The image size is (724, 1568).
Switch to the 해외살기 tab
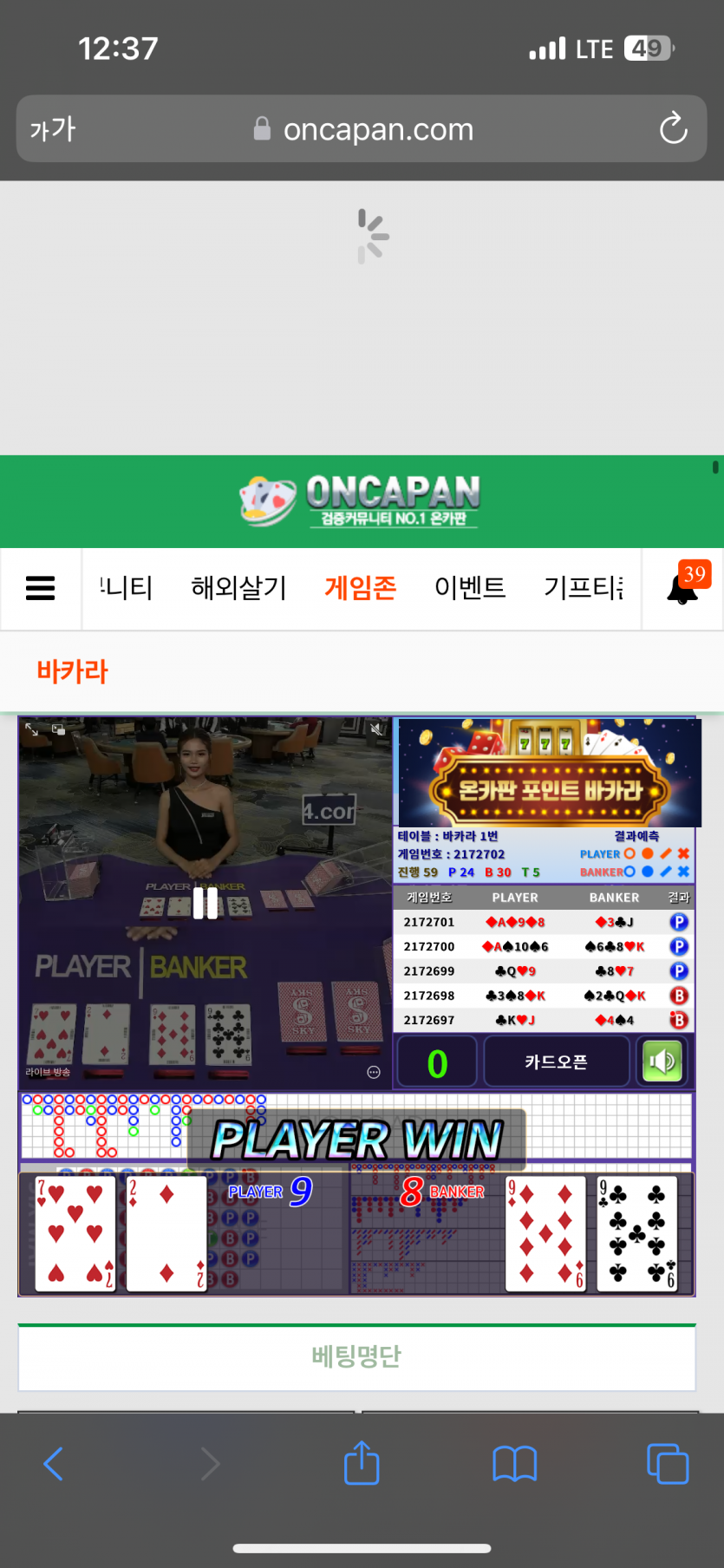(x=238, y=588)
